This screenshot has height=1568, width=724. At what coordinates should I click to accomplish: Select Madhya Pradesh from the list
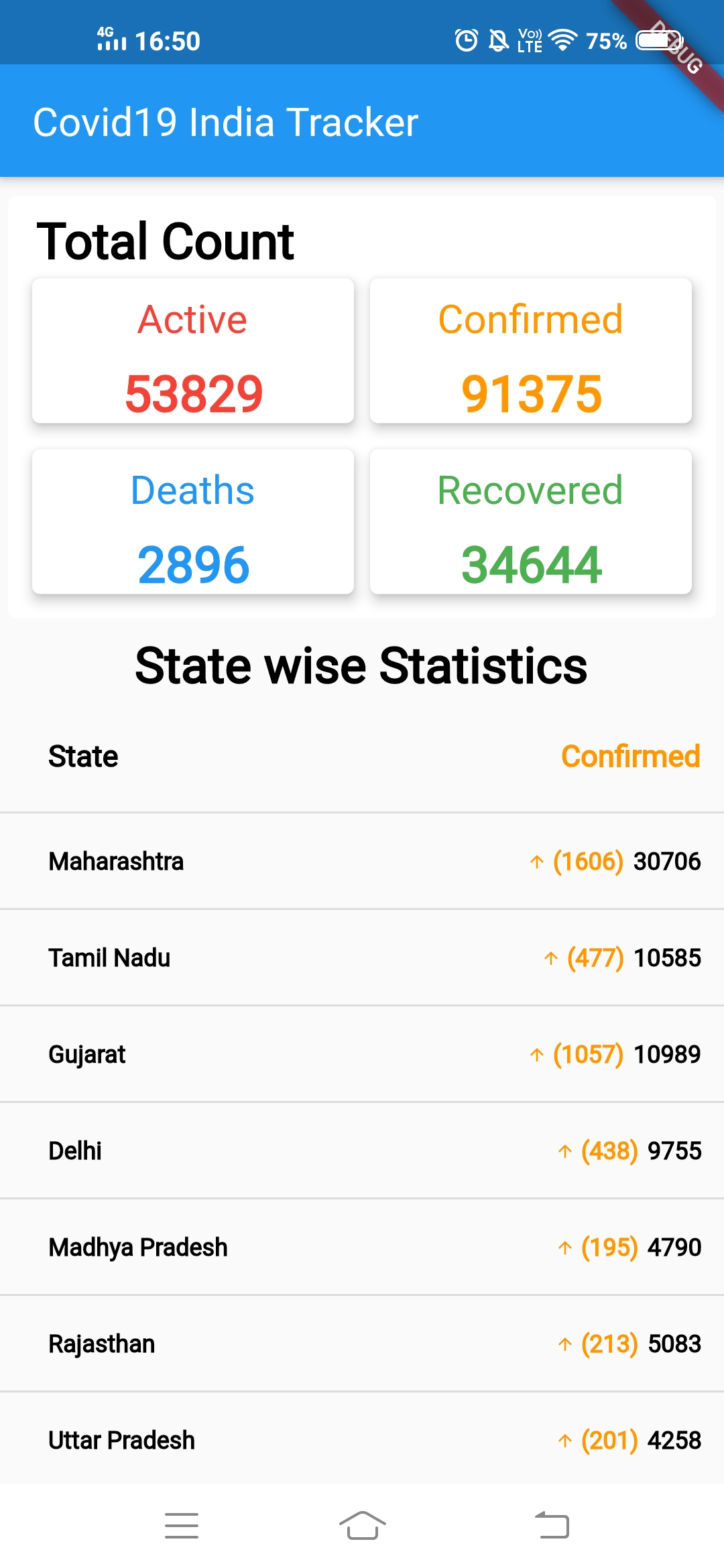tap(362, 1247)
